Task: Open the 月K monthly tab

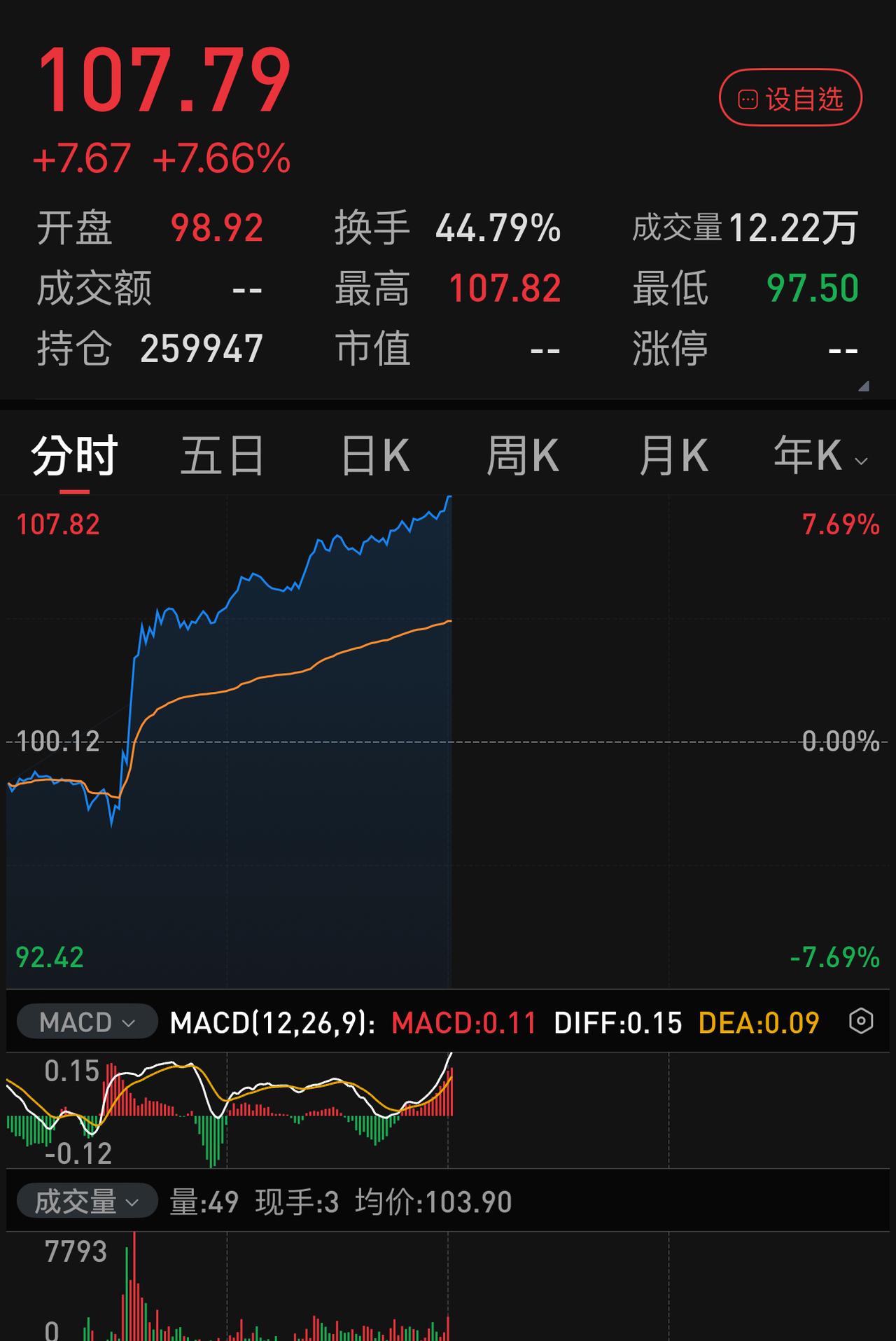Action: tap(674, 454)
